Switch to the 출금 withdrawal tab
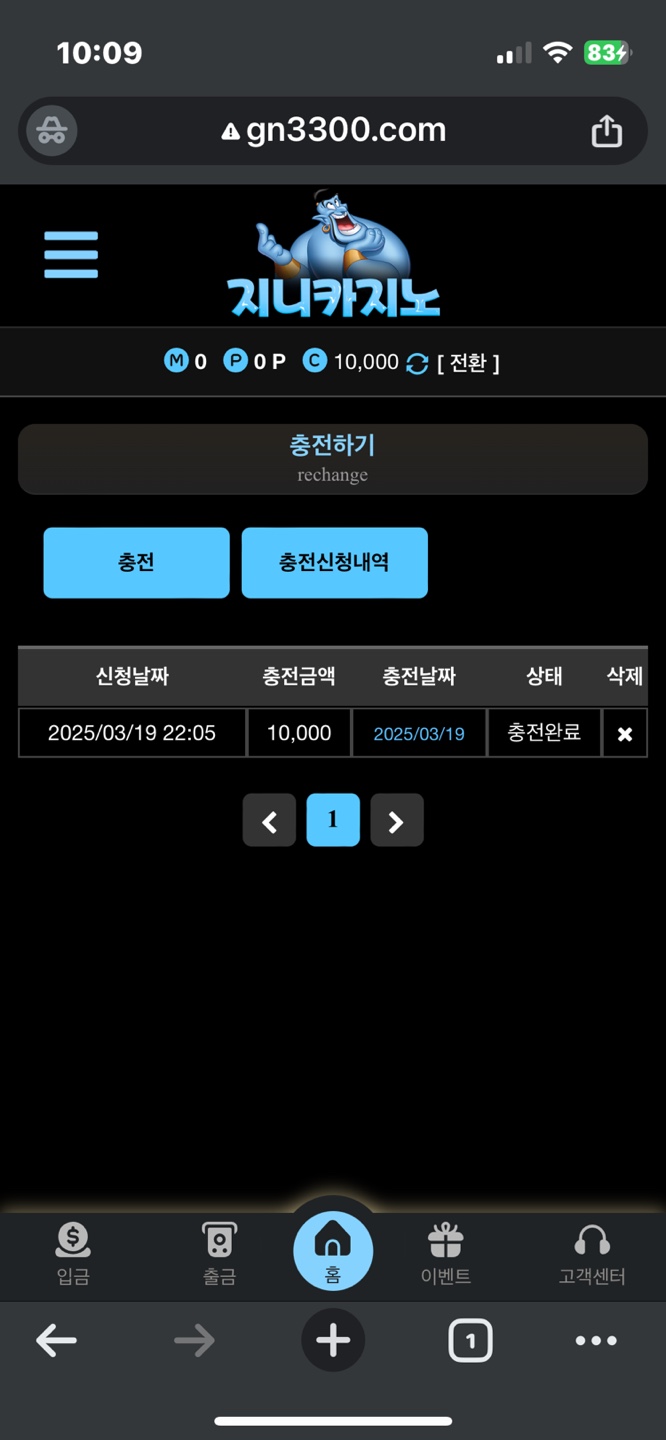This screenshot has width=666, height=1440. [219, 1254]
